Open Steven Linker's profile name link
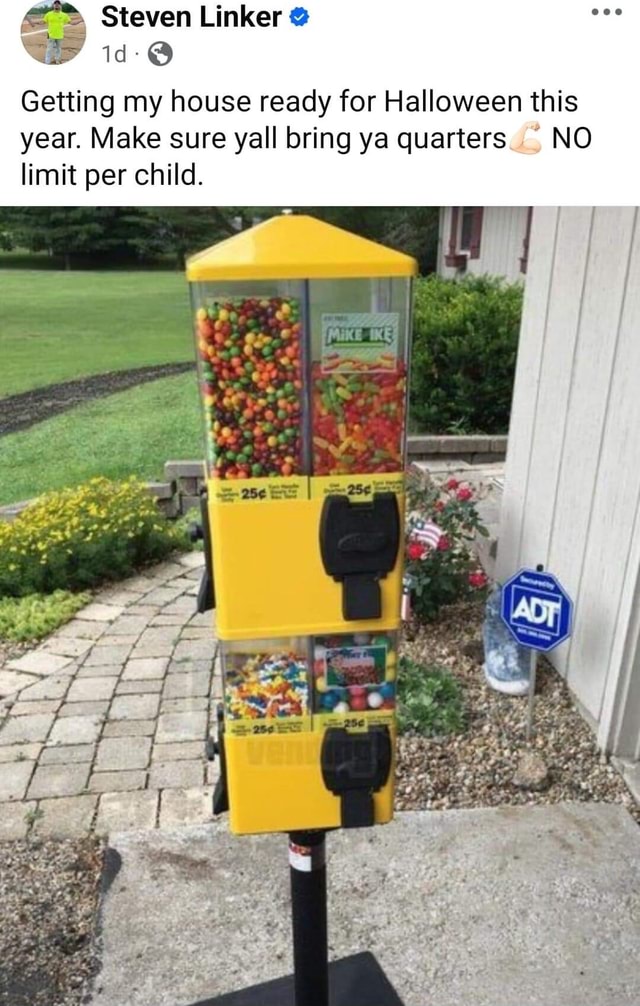 point(191,17)
